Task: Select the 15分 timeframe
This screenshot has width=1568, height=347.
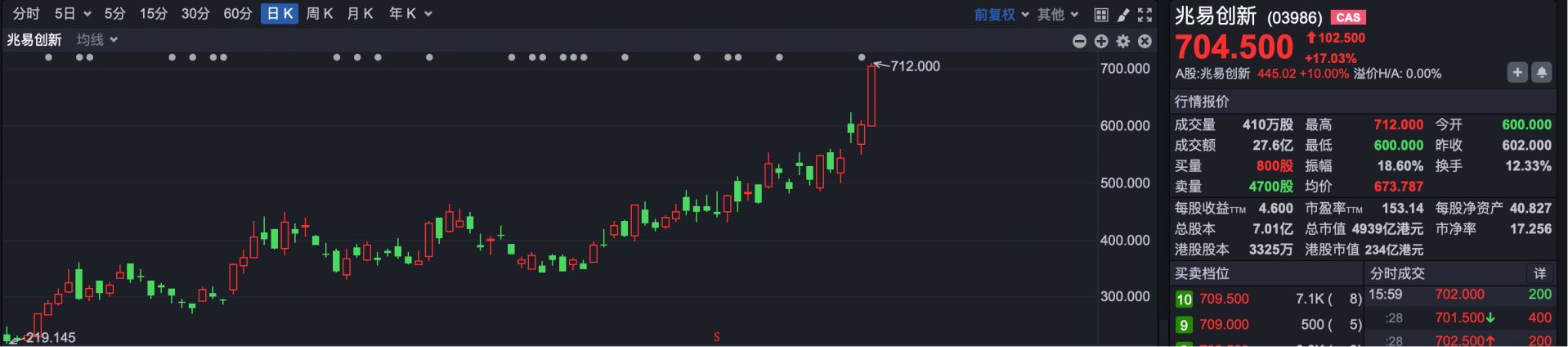Action: (x=153, y=14)
